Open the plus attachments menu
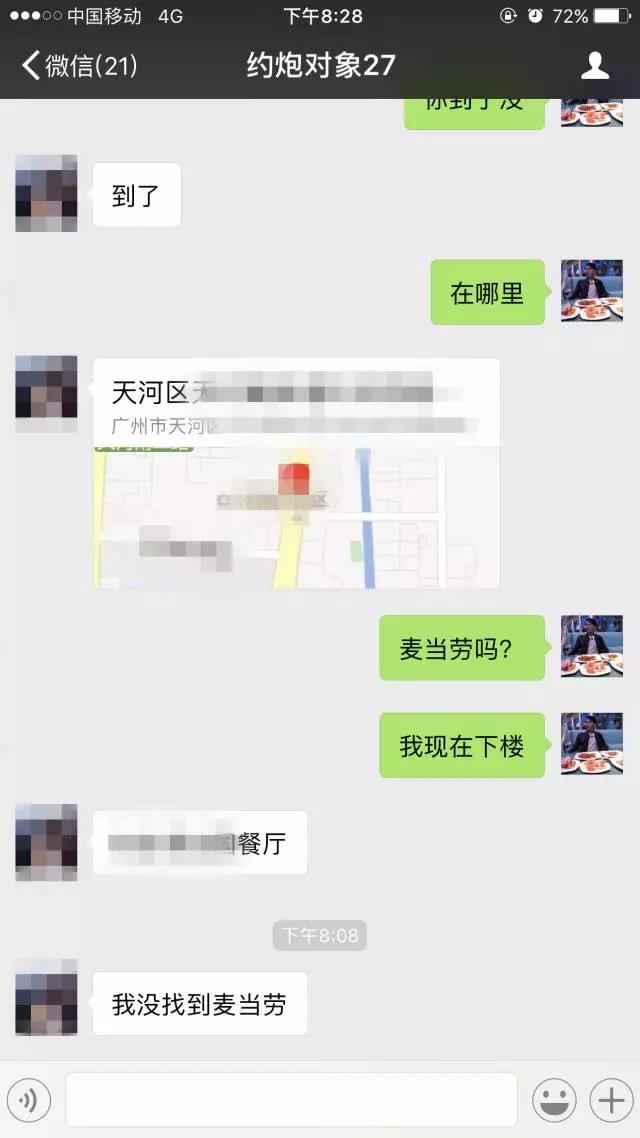Viewport: 640px width, 1138px height. tap(610, 1100)
